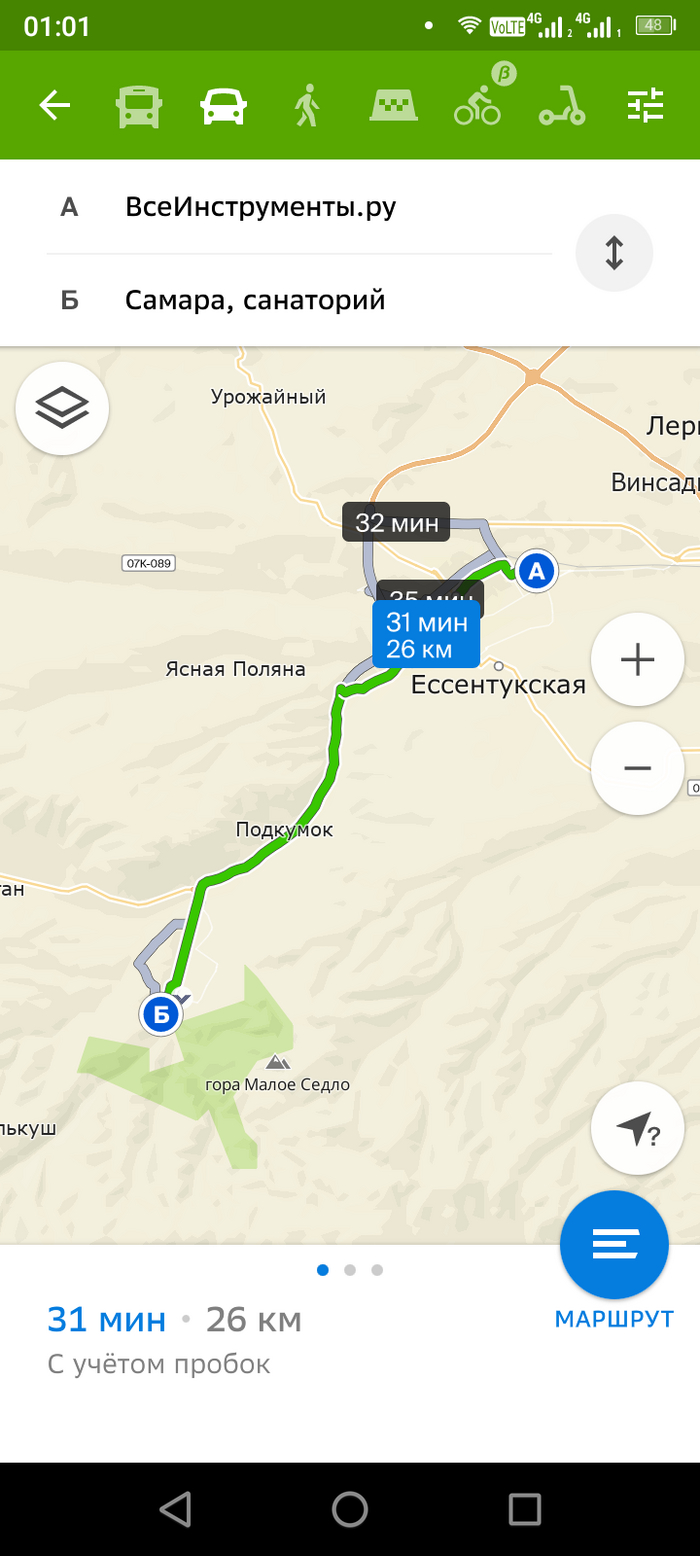Switch to walking directions

point(306,105)
